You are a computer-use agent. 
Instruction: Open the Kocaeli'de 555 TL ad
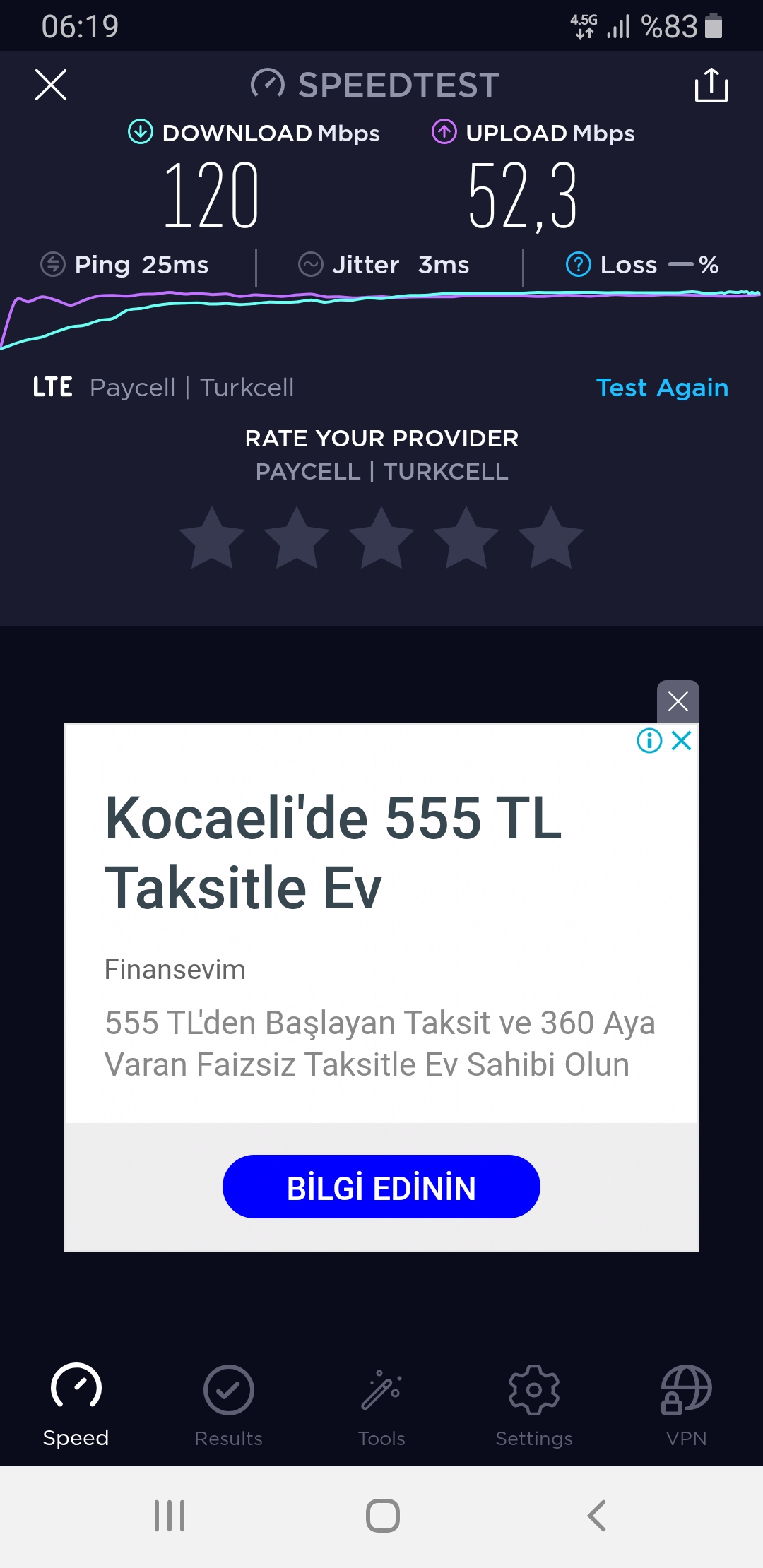(x=333, y=853)
